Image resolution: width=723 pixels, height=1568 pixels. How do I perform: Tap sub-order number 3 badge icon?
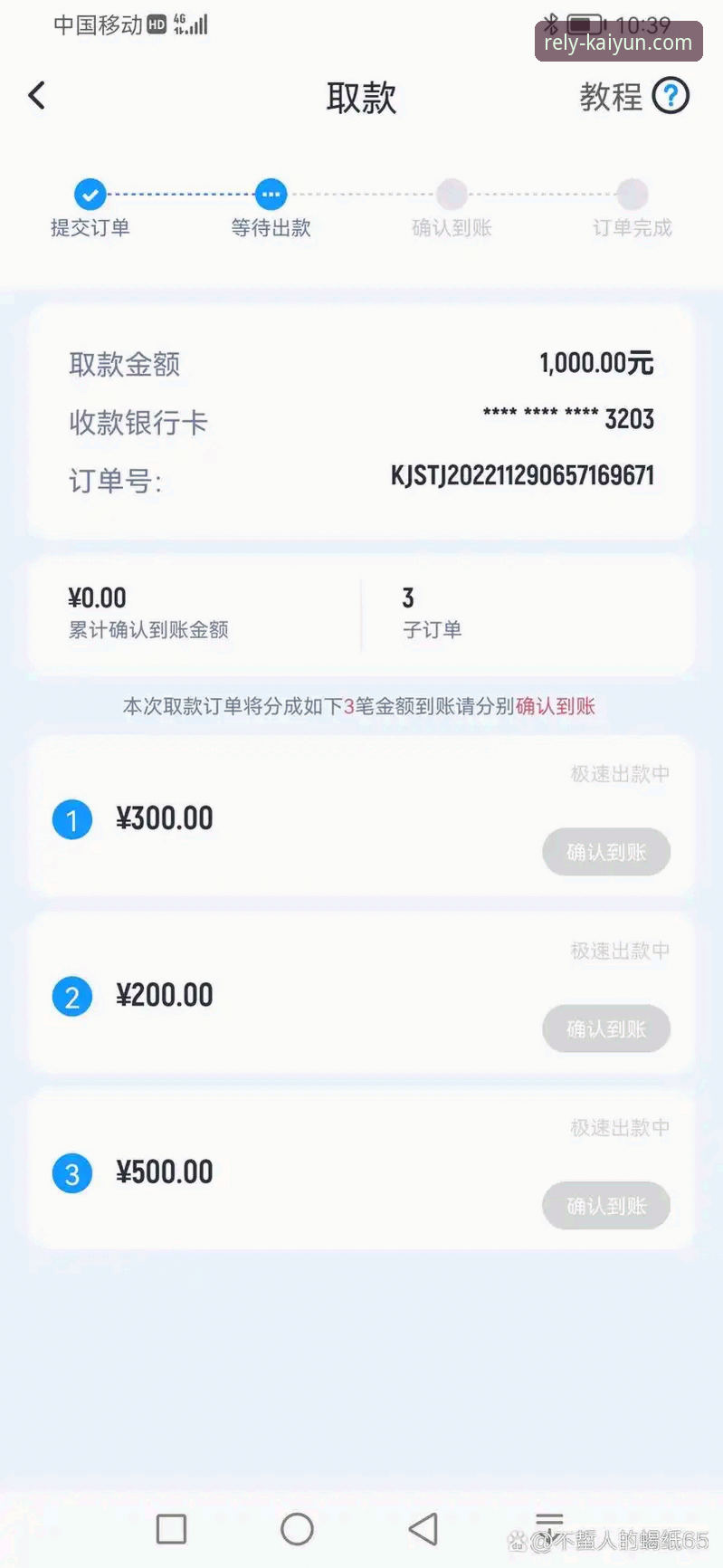coord(72,1172)
